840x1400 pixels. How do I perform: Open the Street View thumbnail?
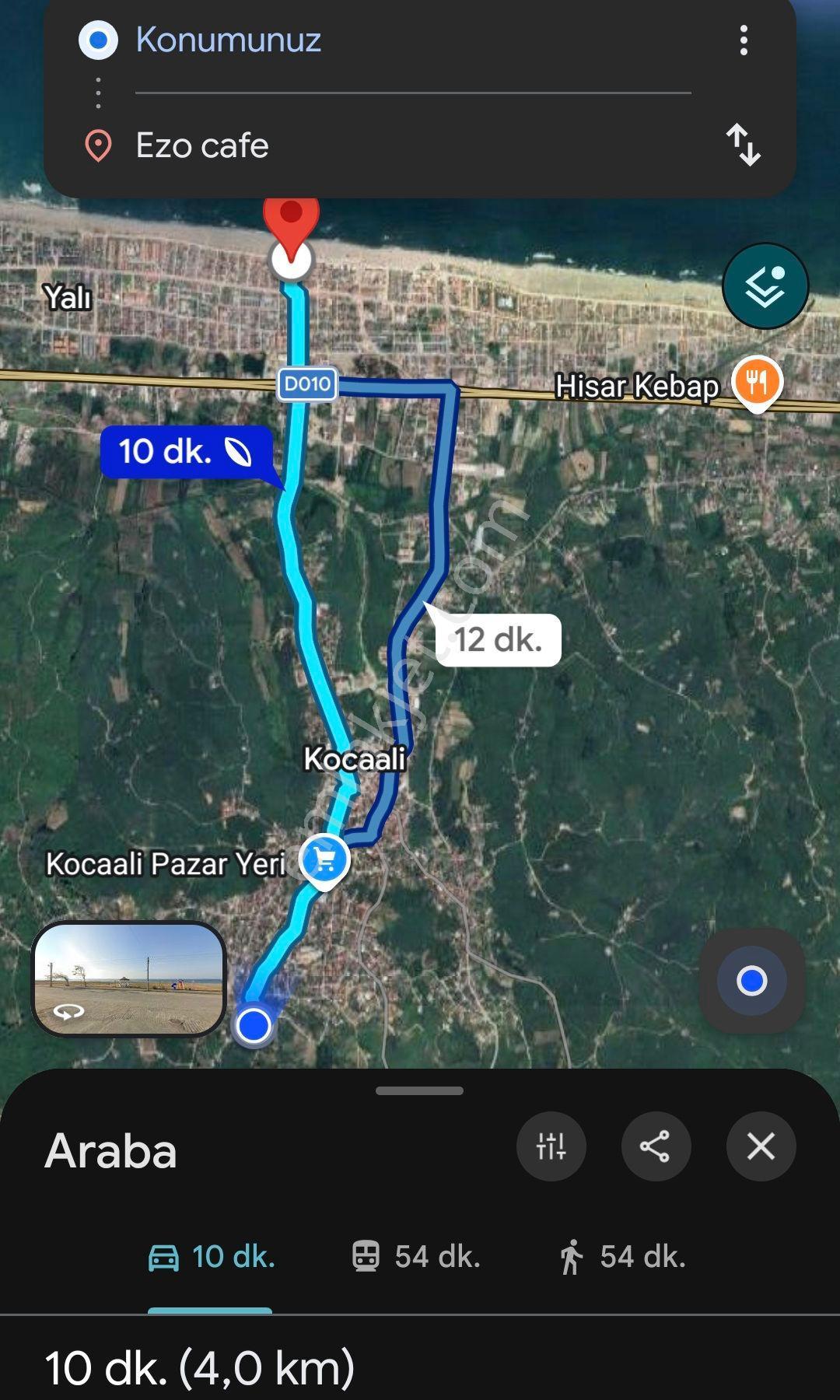(129, 979)
